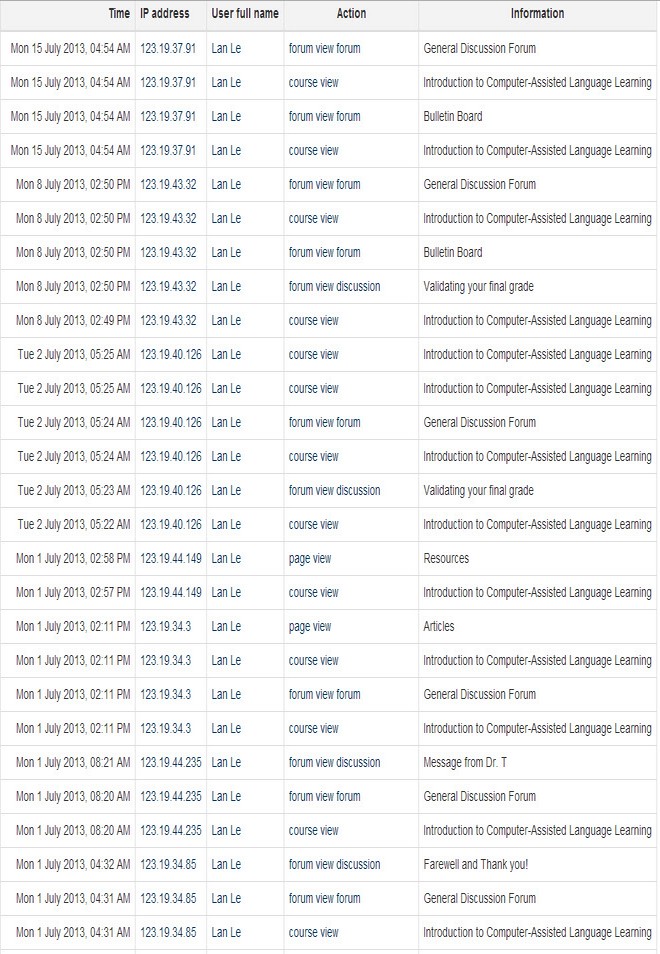Look up IP 123.19.44.149 in Resources row
Screen dimensions: 660x954
171,558
